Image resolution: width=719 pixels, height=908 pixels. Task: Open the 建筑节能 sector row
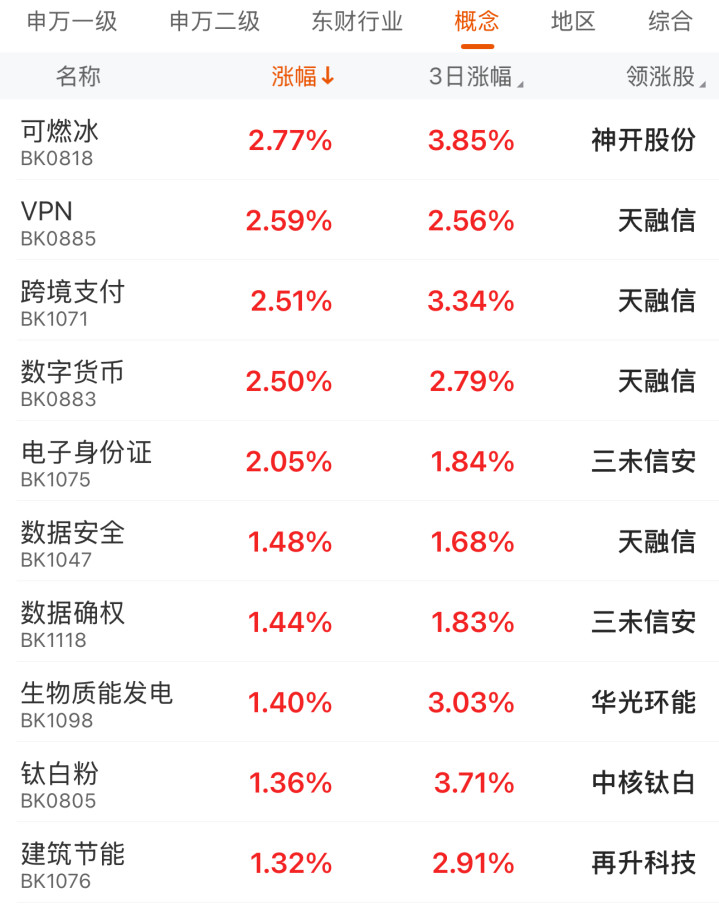360,863
